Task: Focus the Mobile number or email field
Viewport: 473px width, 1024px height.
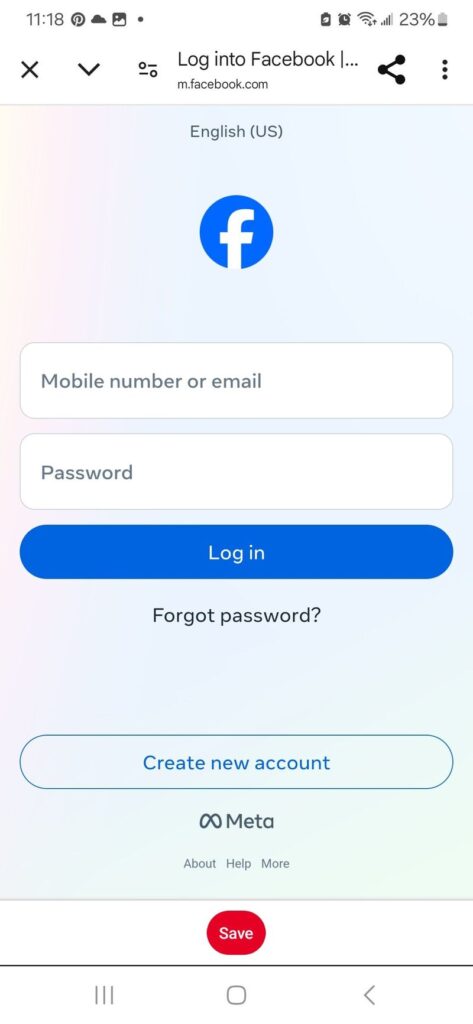Action: (x=236, y=381)
